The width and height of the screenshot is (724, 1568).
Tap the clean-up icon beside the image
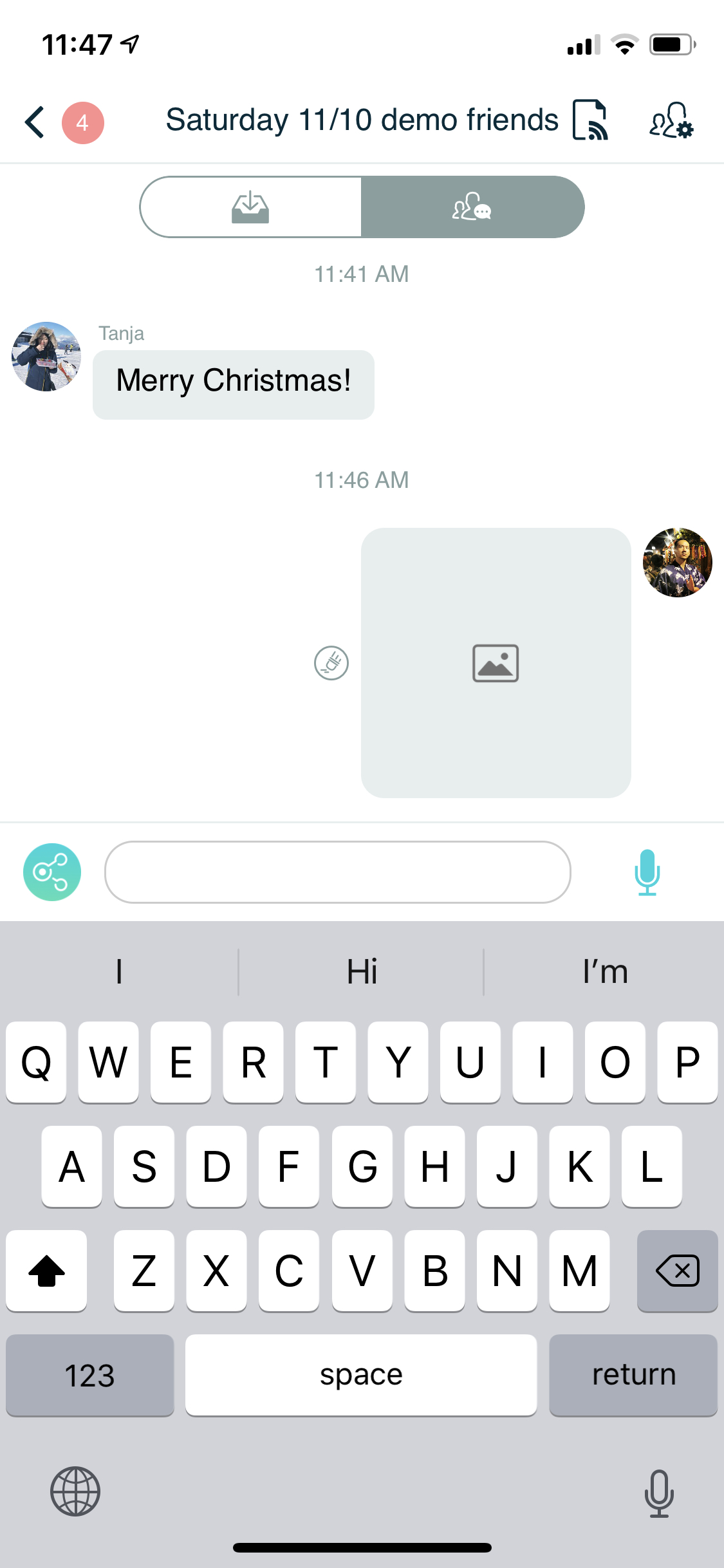pos(331,663)
